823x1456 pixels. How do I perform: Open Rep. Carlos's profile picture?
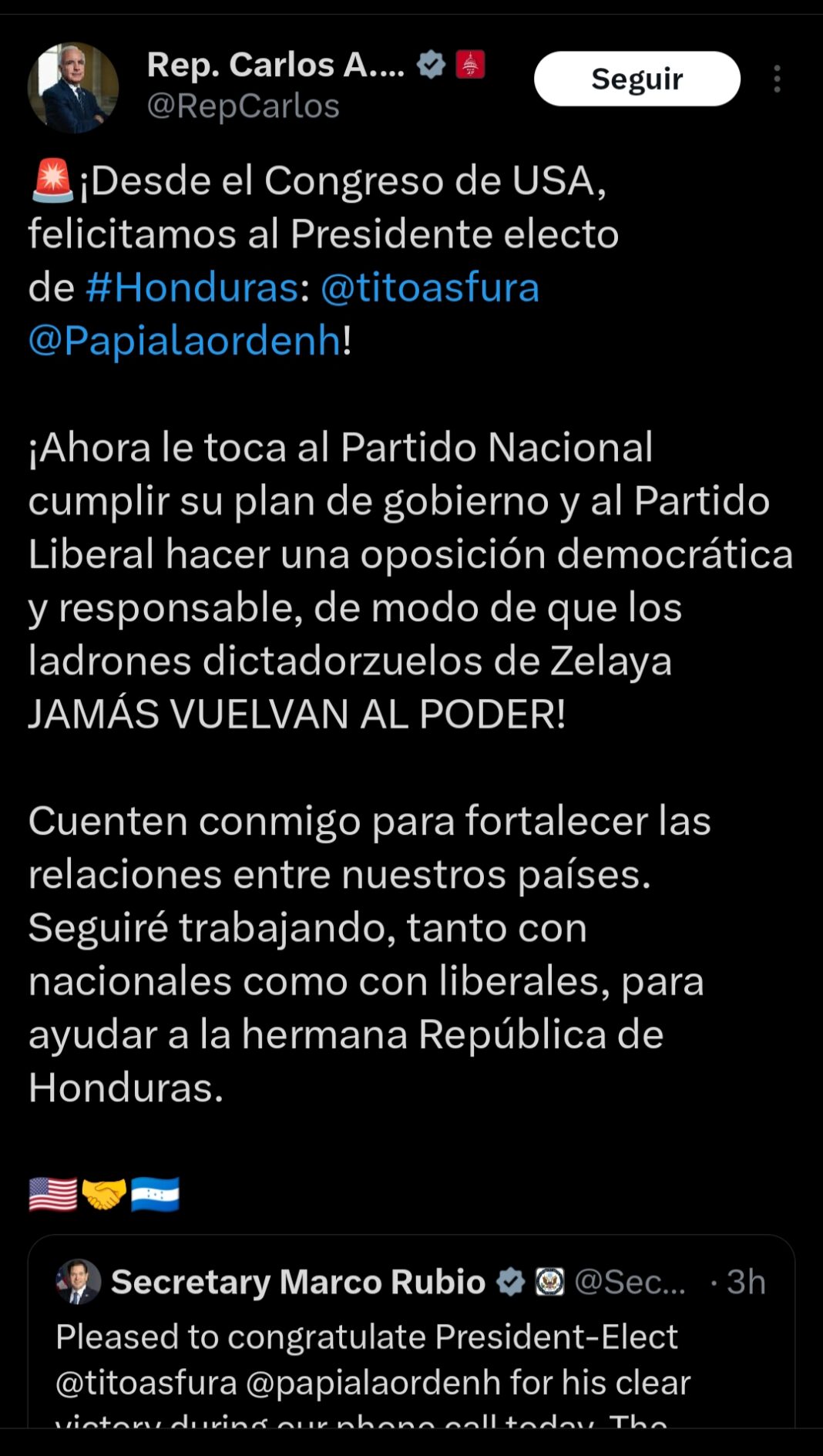(73, 87)
